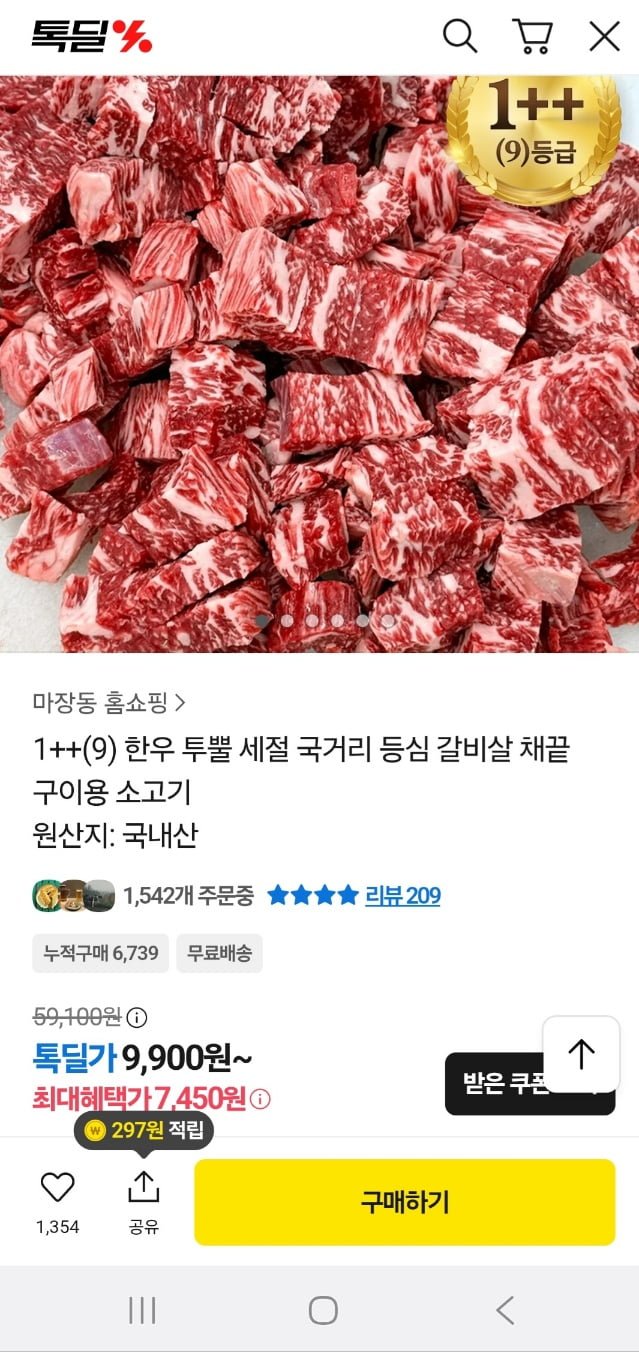Screen dimensions: 639x1352
Task: Tap the info icon beside 최대혜택가
Action: coord(260,1100)
